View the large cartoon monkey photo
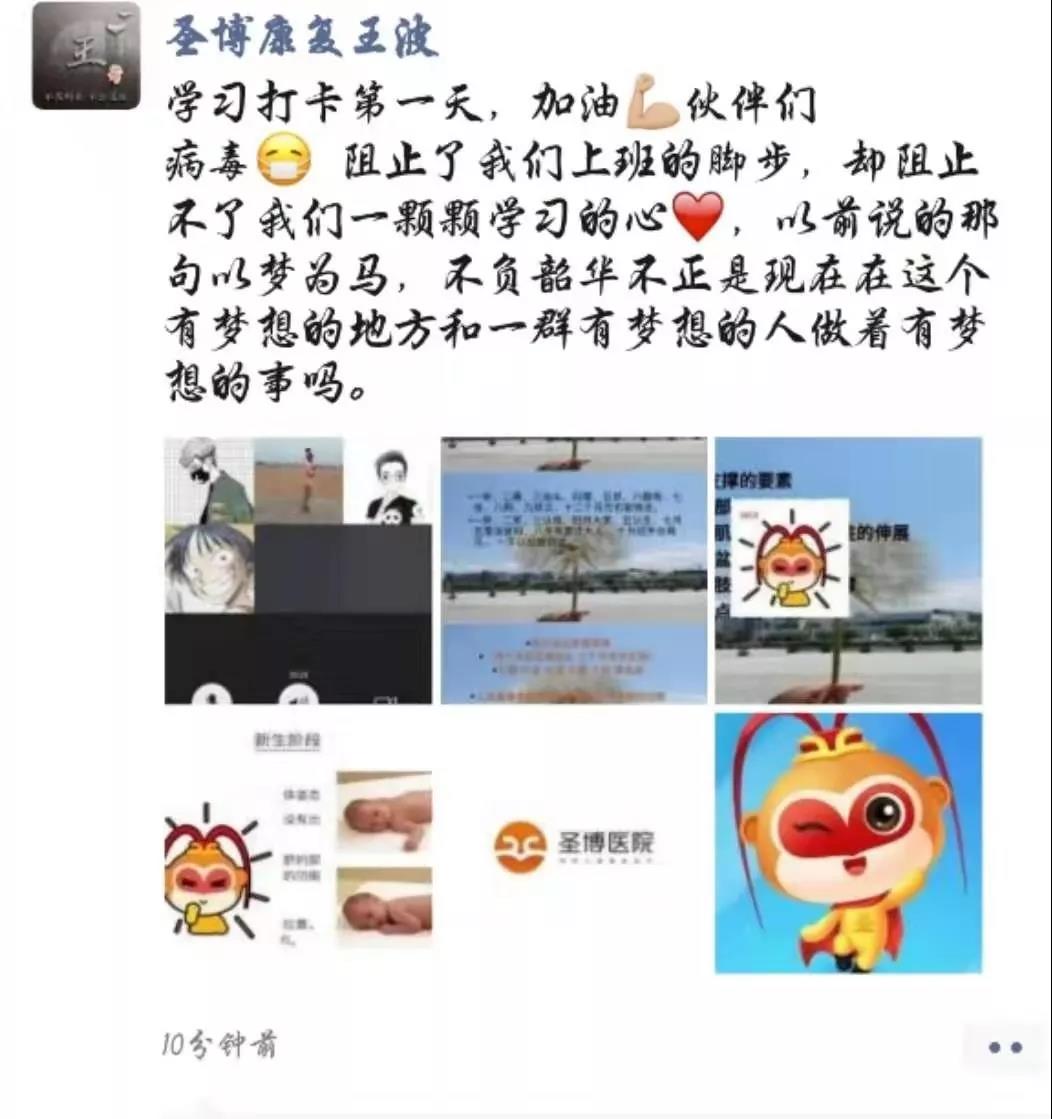 848,843
